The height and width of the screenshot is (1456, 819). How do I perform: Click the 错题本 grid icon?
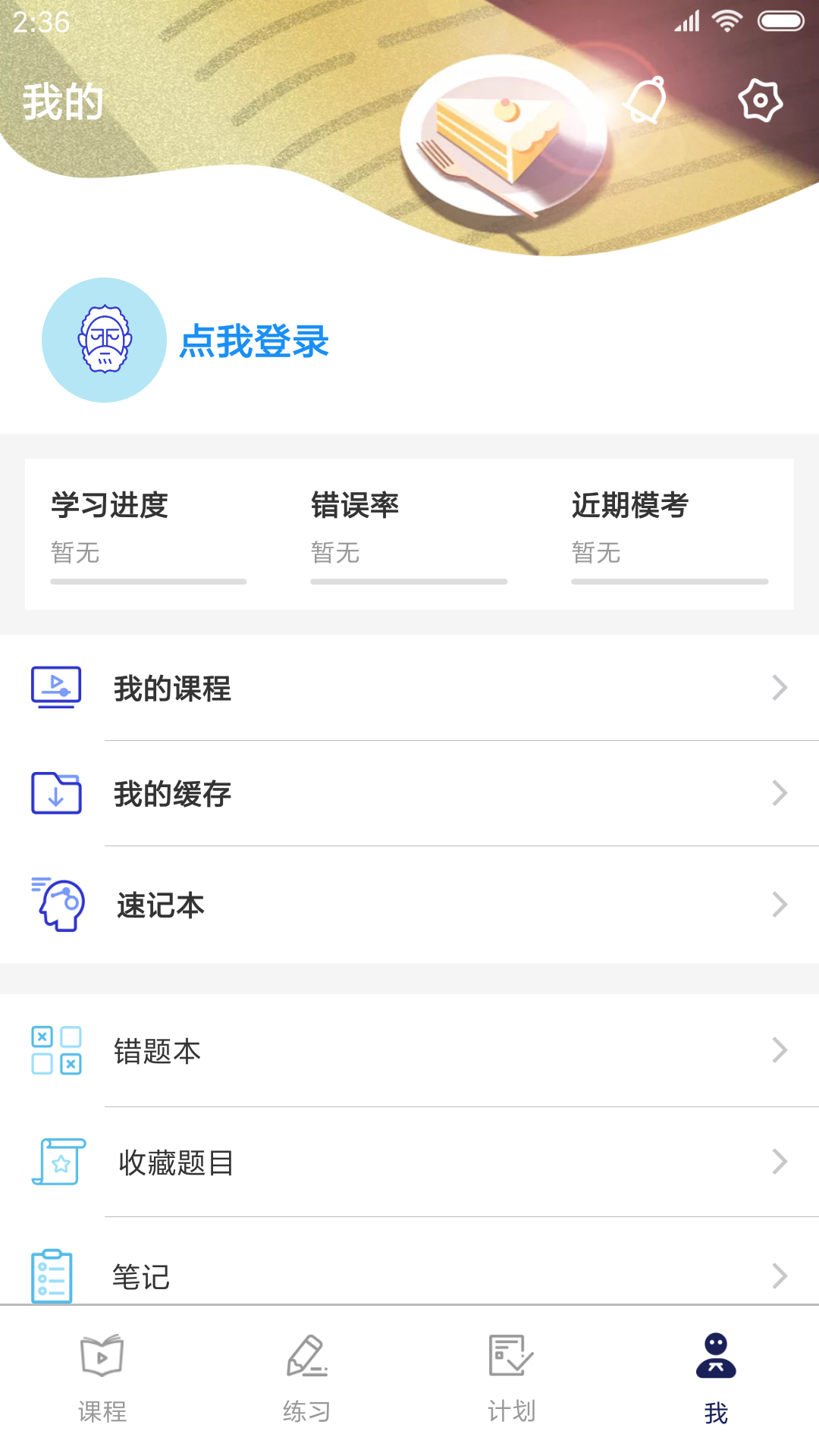56,1051
